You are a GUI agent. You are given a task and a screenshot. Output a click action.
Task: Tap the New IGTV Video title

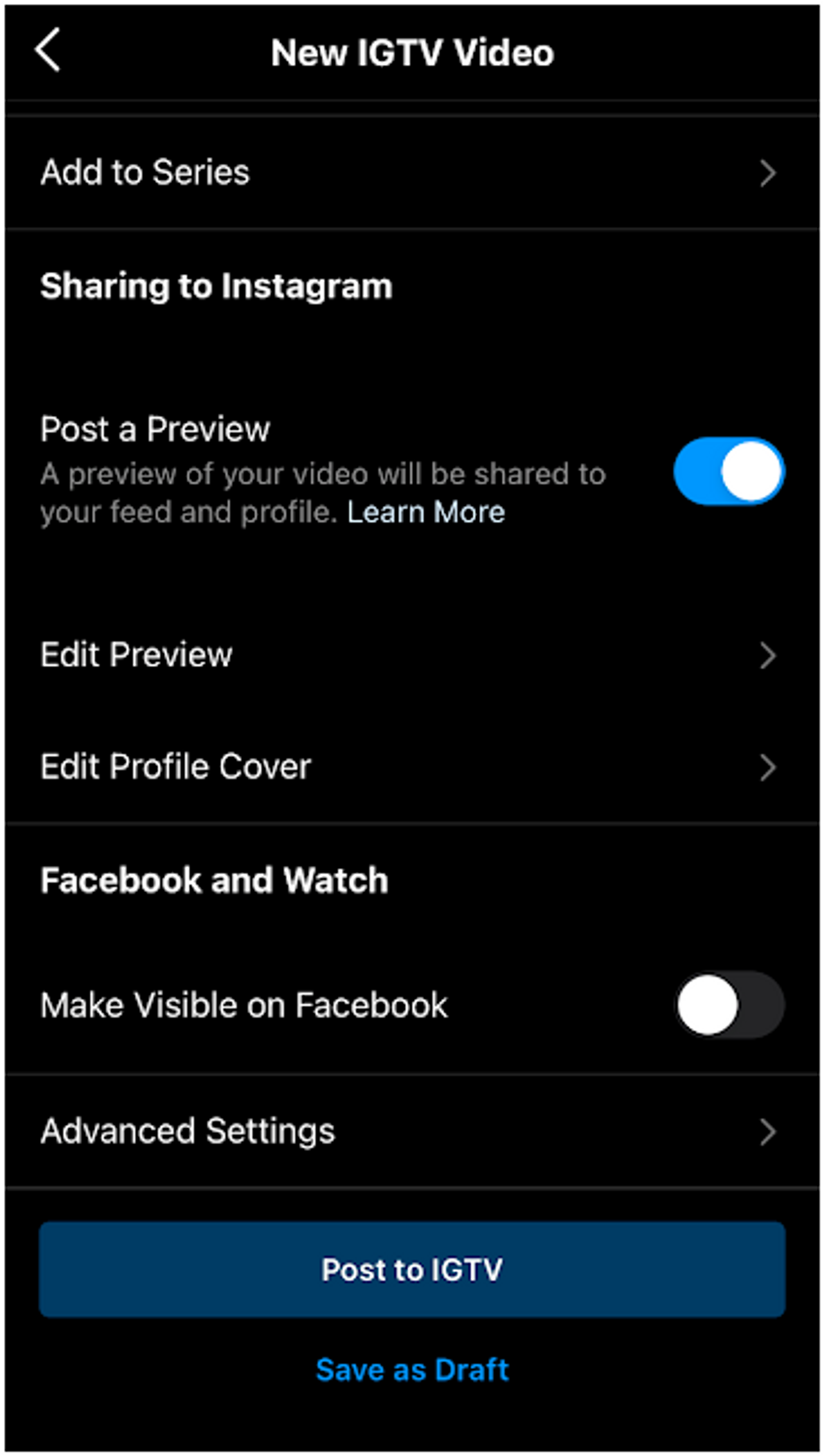pos(412,52)
